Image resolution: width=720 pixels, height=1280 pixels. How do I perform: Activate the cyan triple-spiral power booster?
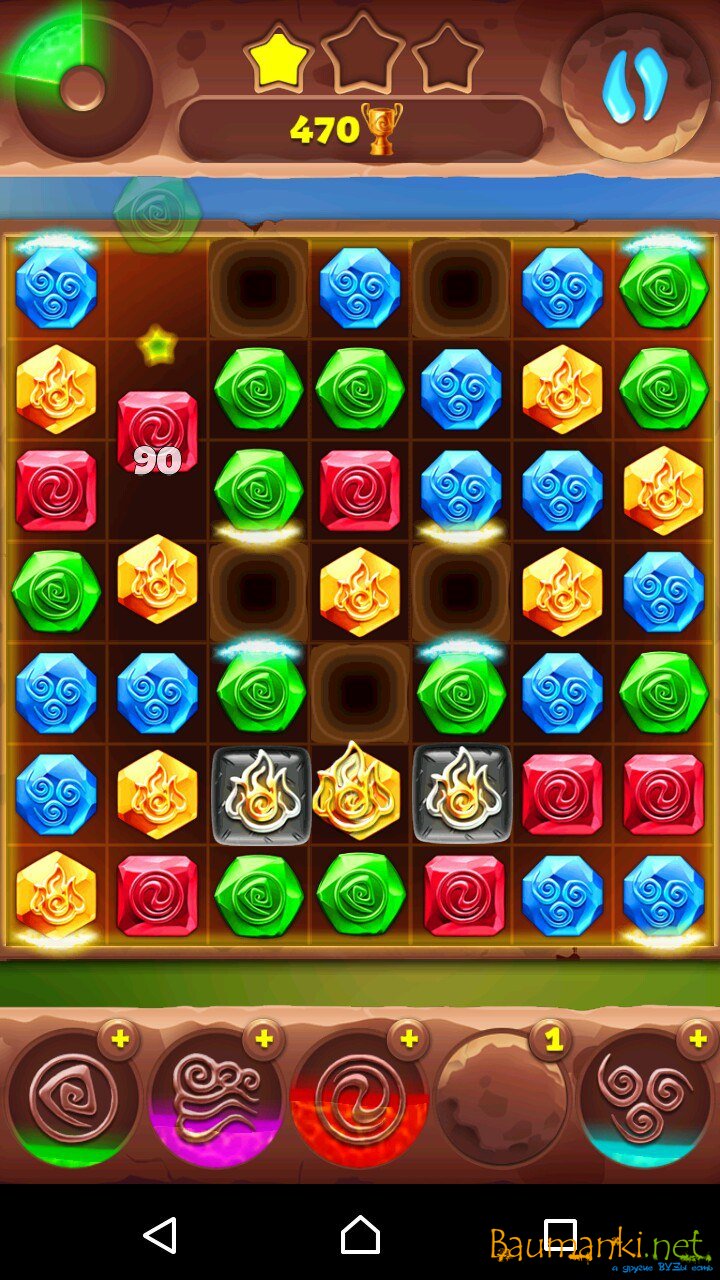[x=644, y=1098]
